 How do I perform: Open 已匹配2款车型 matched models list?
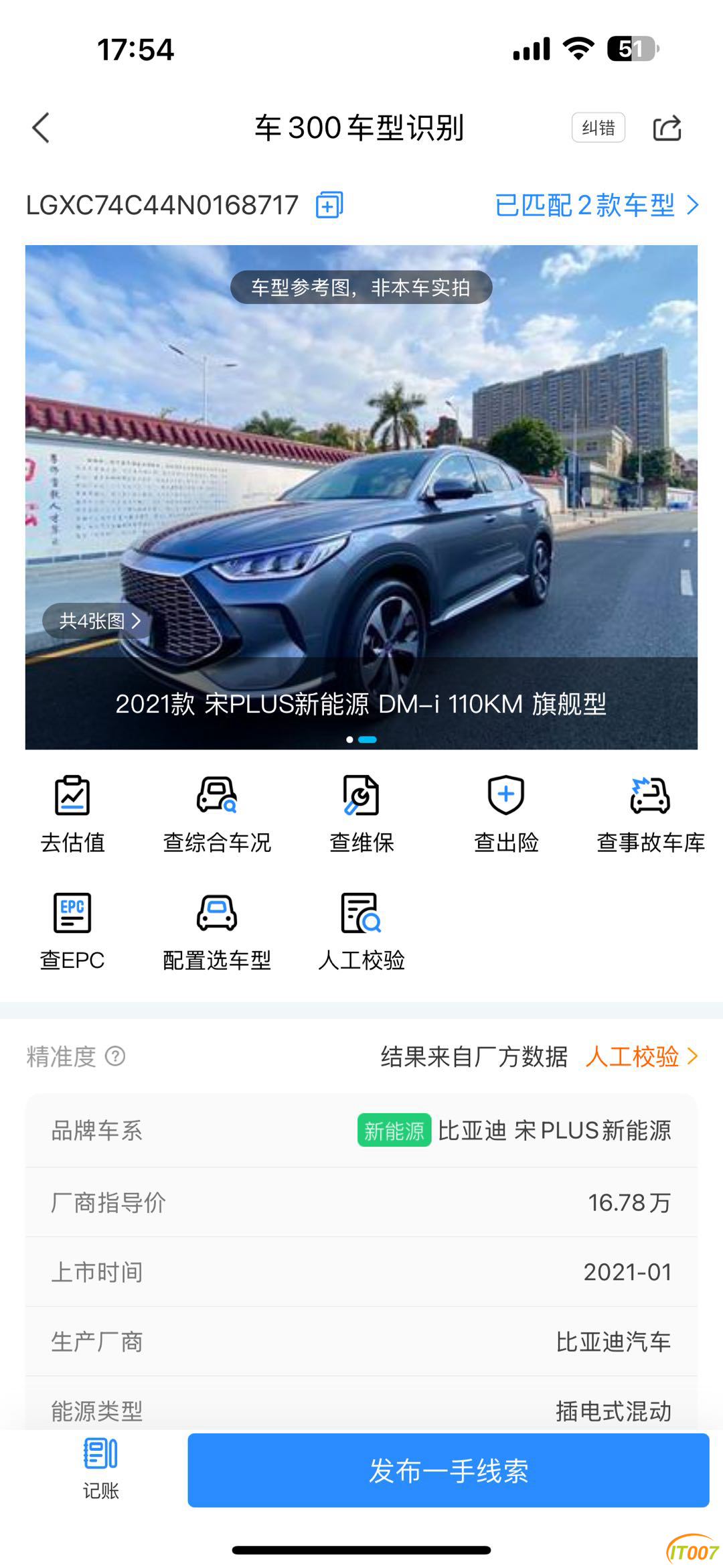point(596,205)
